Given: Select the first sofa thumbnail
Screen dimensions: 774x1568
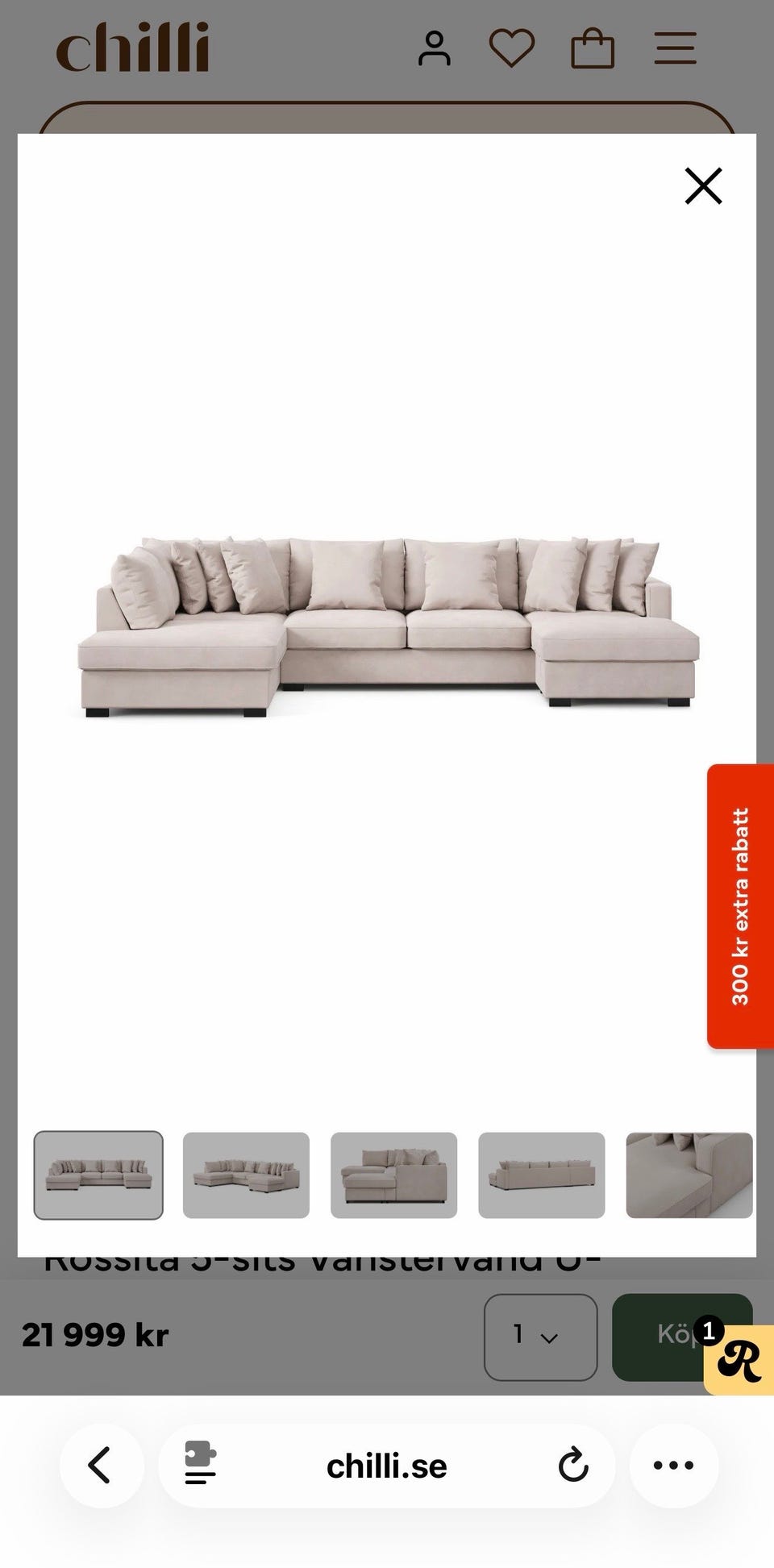Looking at the screenshot, I should [98, 1175].
